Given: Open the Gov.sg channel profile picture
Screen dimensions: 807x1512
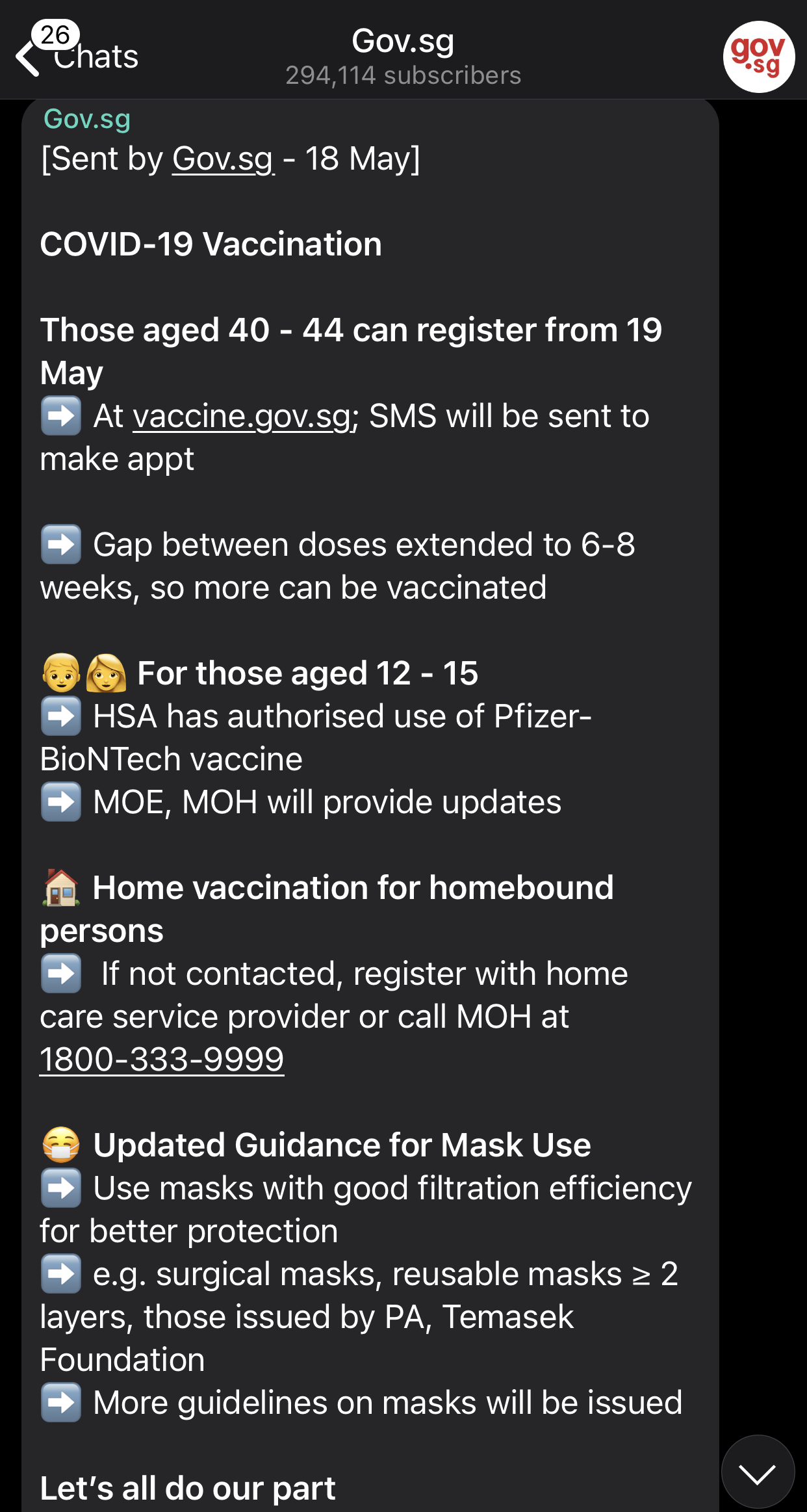Looking at the screenshot, I should click(758, 57).
